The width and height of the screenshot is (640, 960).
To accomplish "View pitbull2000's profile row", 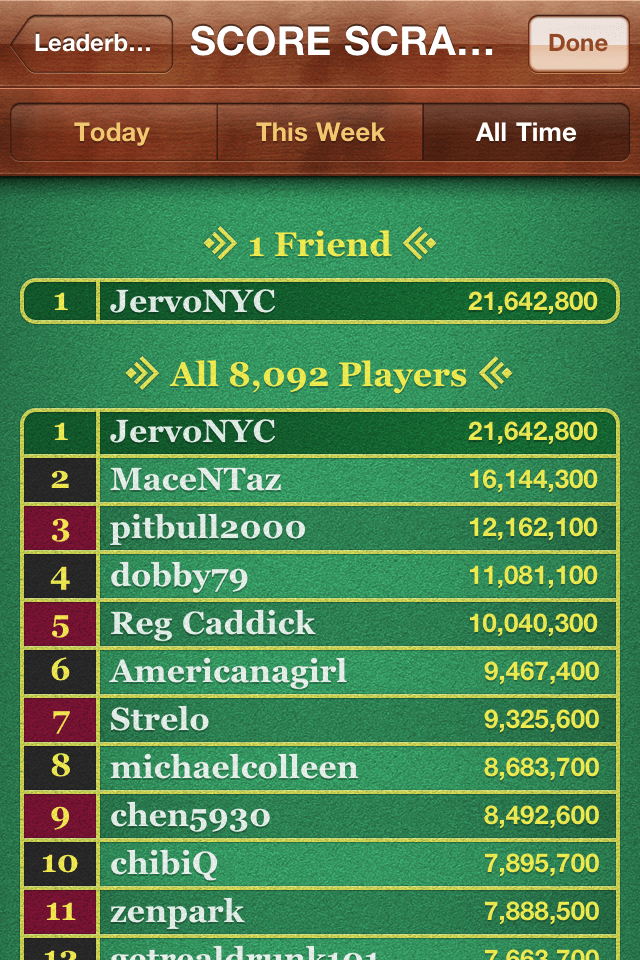I will click(320, 527).
